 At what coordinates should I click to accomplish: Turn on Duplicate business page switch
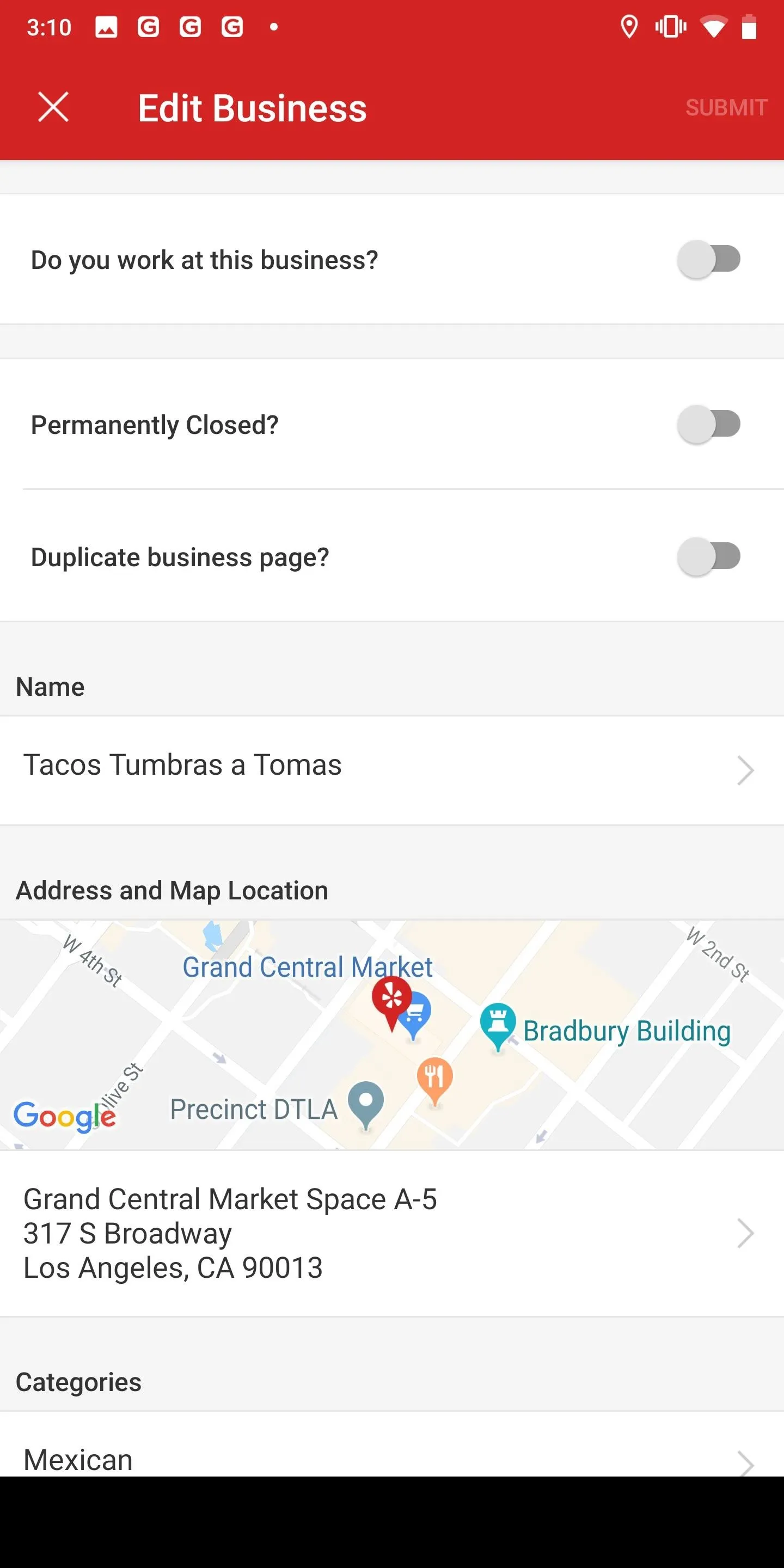708,556
